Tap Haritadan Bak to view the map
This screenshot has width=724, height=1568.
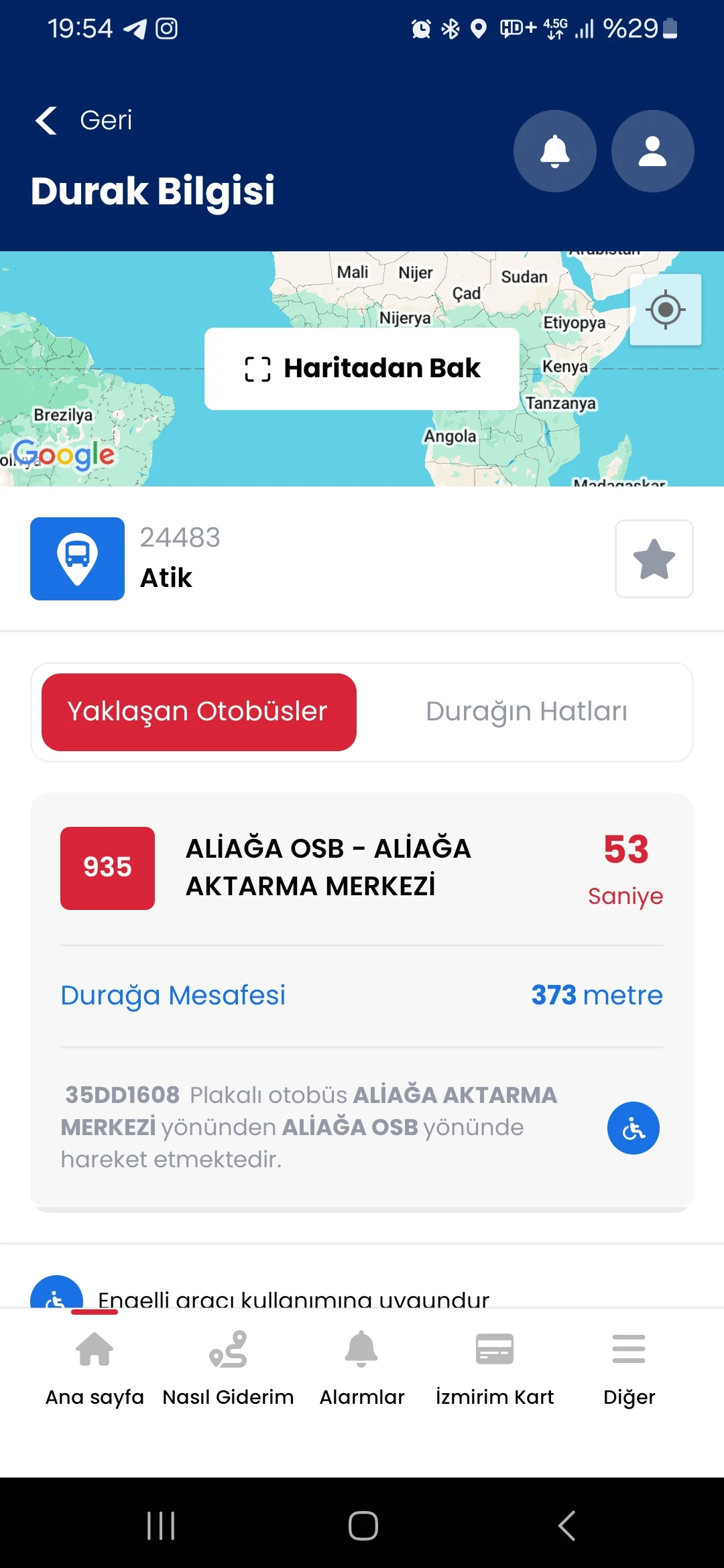click(362, 367)
